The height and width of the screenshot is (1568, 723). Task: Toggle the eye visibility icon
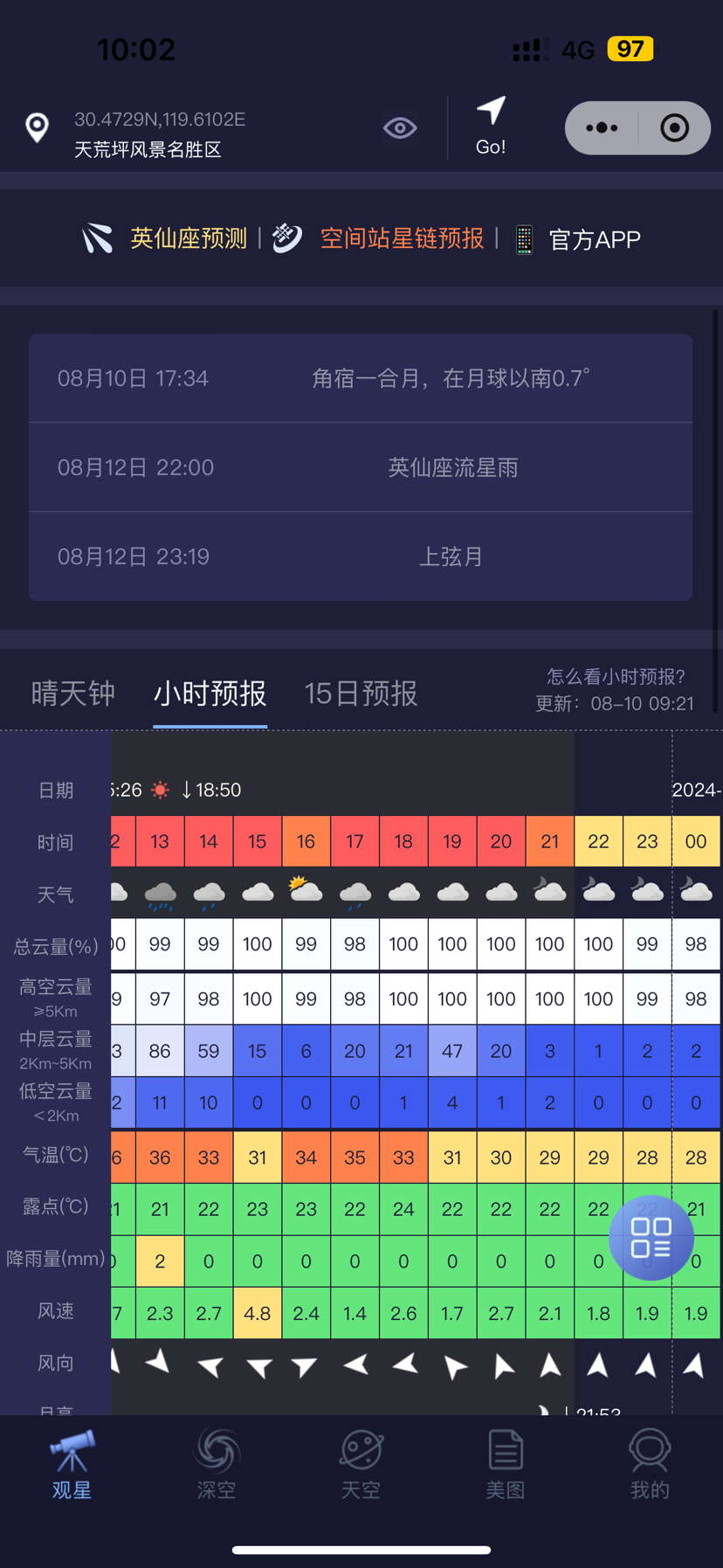pos(400,128)
